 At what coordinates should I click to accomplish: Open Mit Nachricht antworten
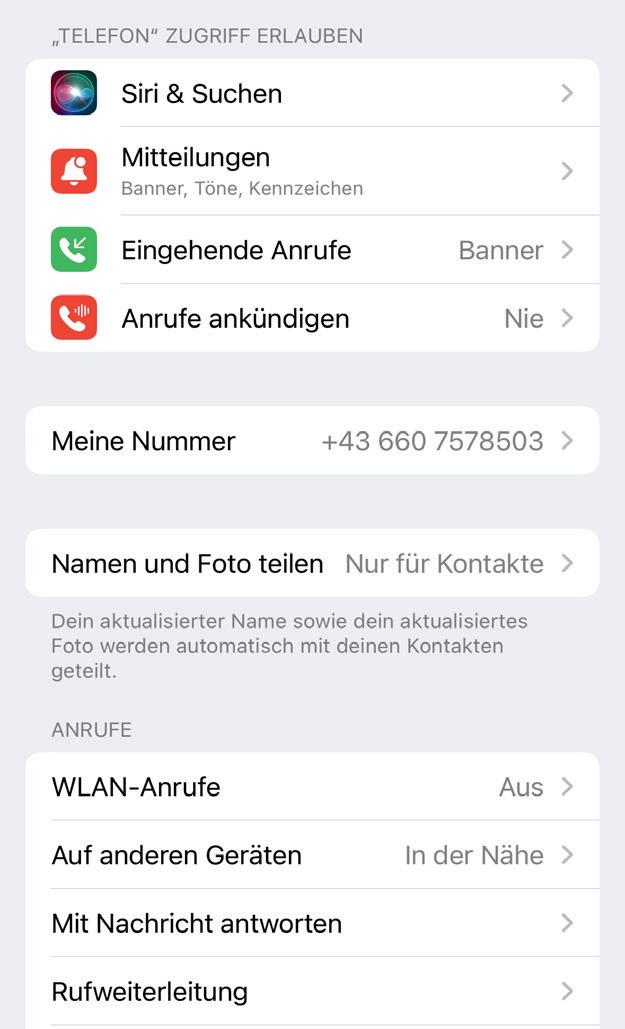[312, 923]
